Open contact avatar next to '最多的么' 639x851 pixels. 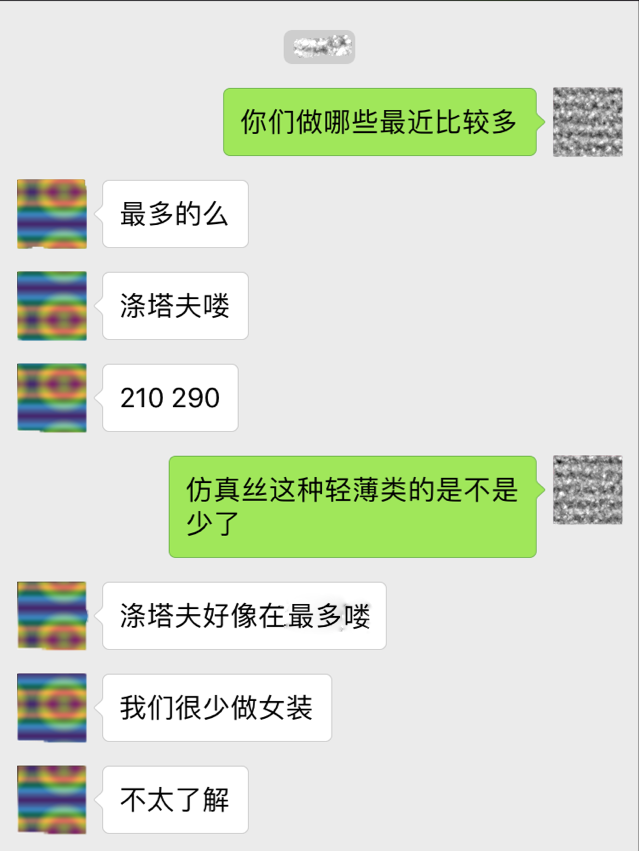click(52, 214)
